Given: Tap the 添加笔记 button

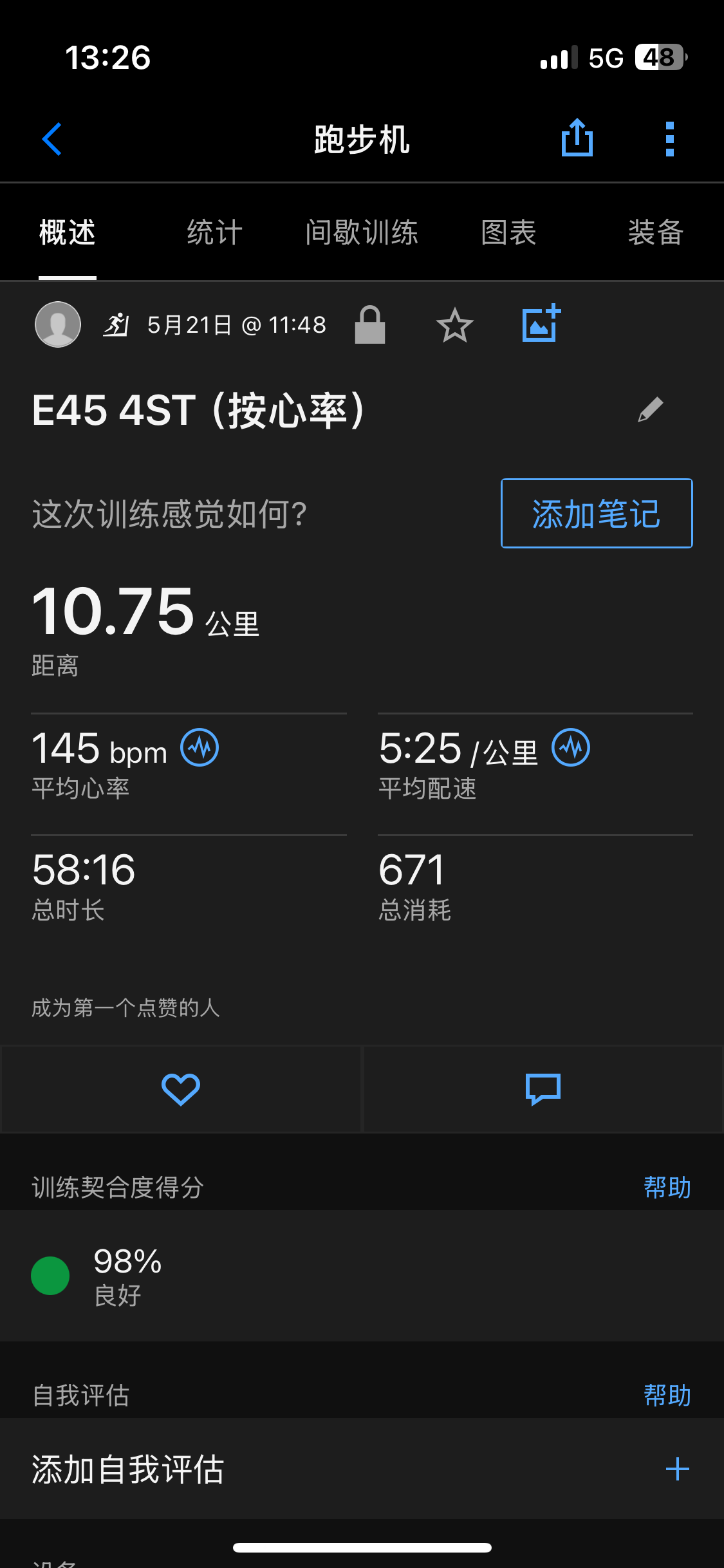Looking at the screenshot, I should [x=597, y=513].
